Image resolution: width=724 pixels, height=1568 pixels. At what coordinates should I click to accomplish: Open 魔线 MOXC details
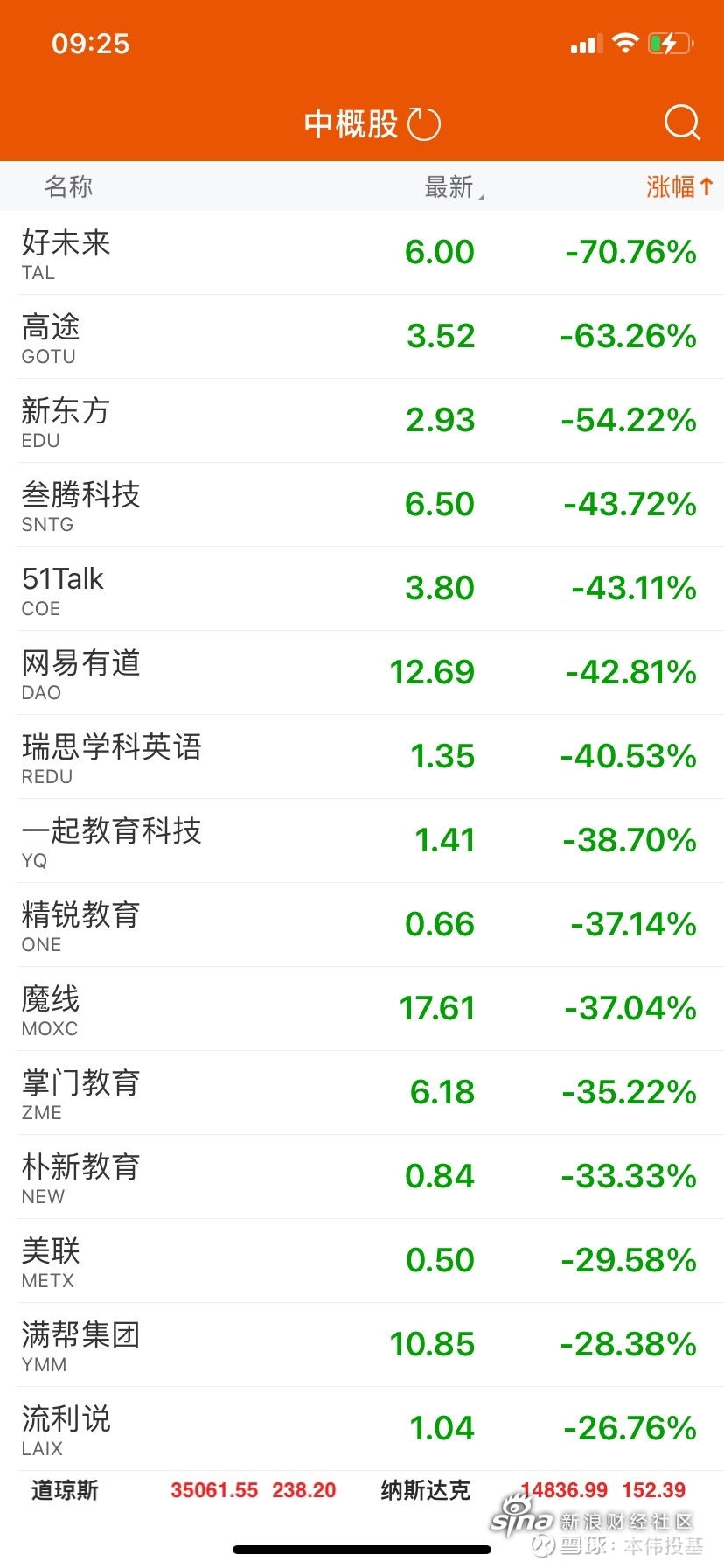pos(362,1009)
